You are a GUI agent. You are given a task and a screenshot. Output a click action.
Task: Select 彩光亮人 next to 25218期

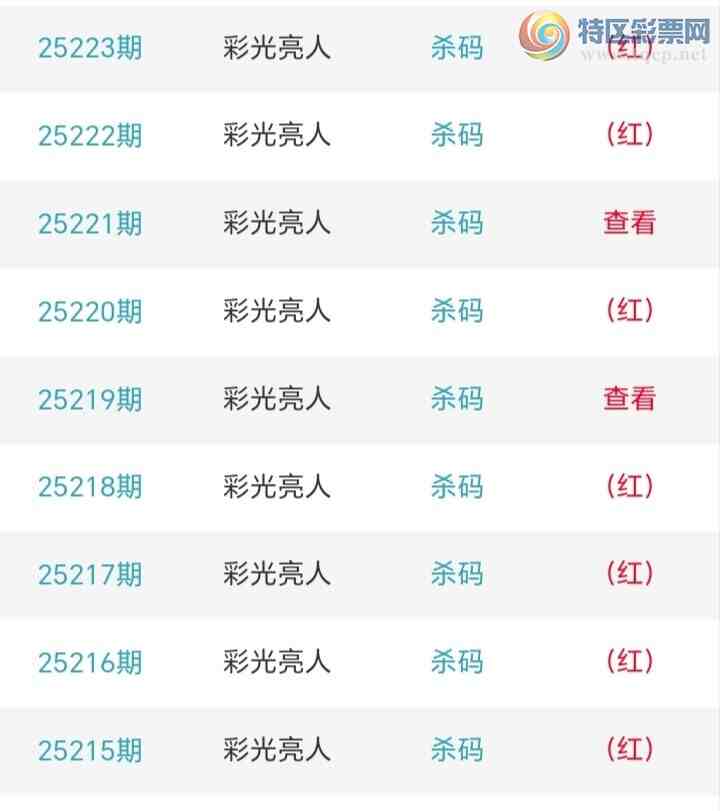click(x=275, y=488)
